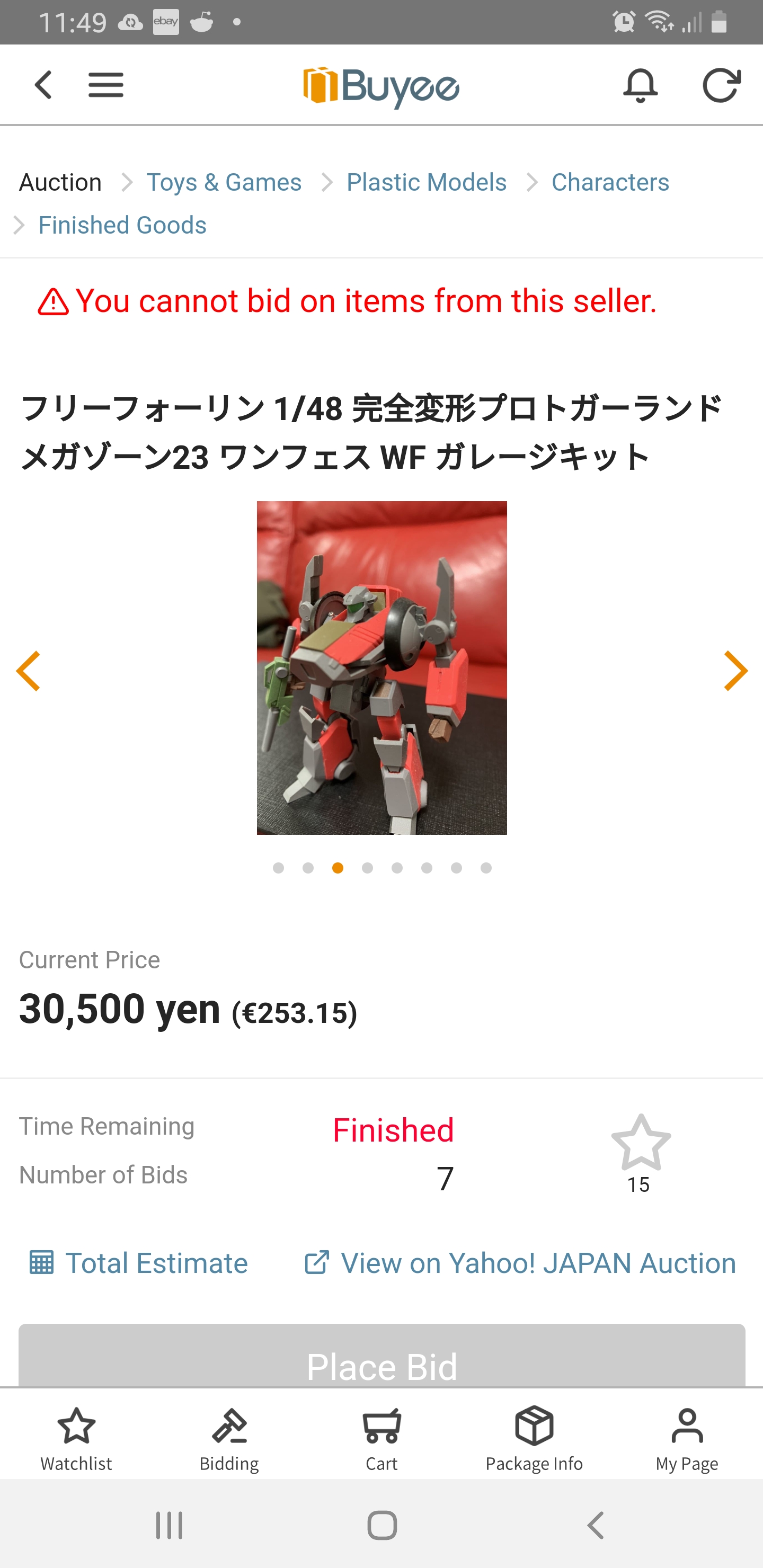Open Finished Goods breadcrumb

click(122, 225)
